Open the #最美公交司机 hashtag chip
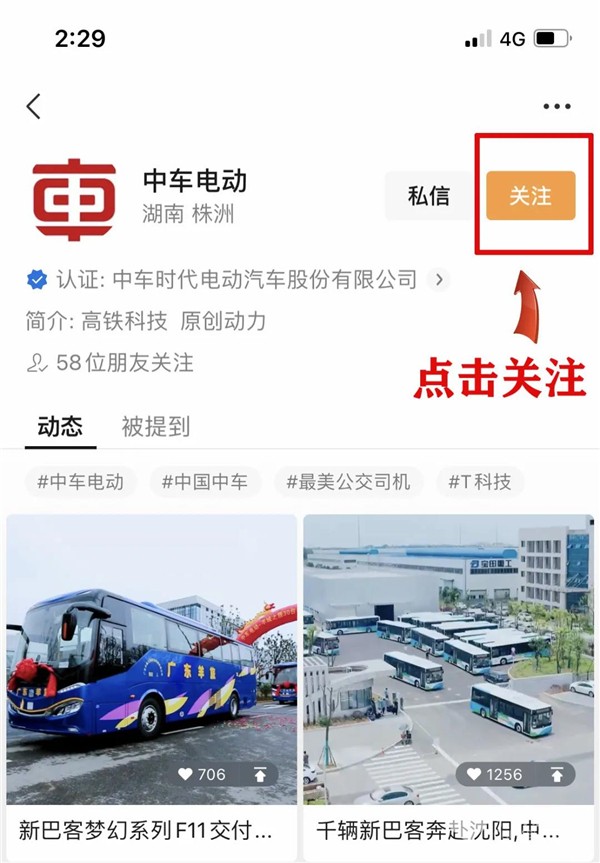600x863 pixels. click(348, 482)
